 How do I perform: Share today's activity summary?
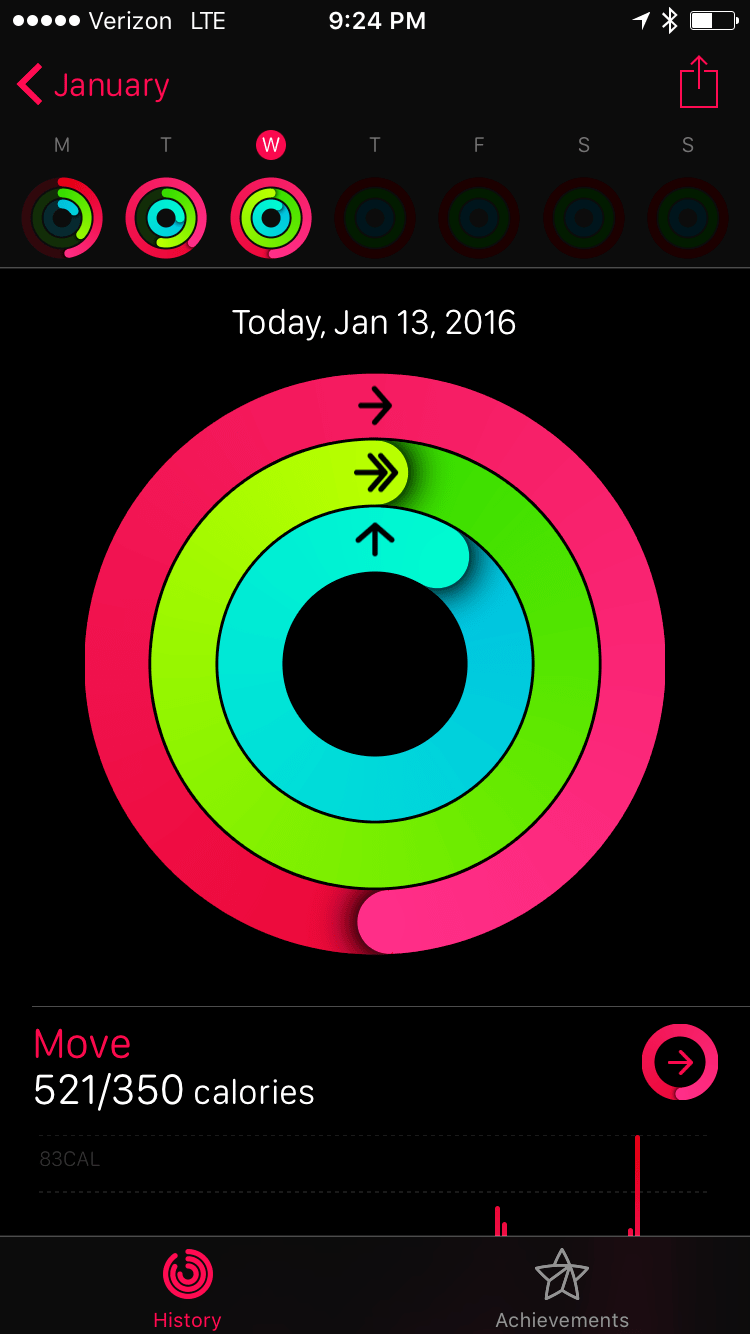[x=698, y=83]
